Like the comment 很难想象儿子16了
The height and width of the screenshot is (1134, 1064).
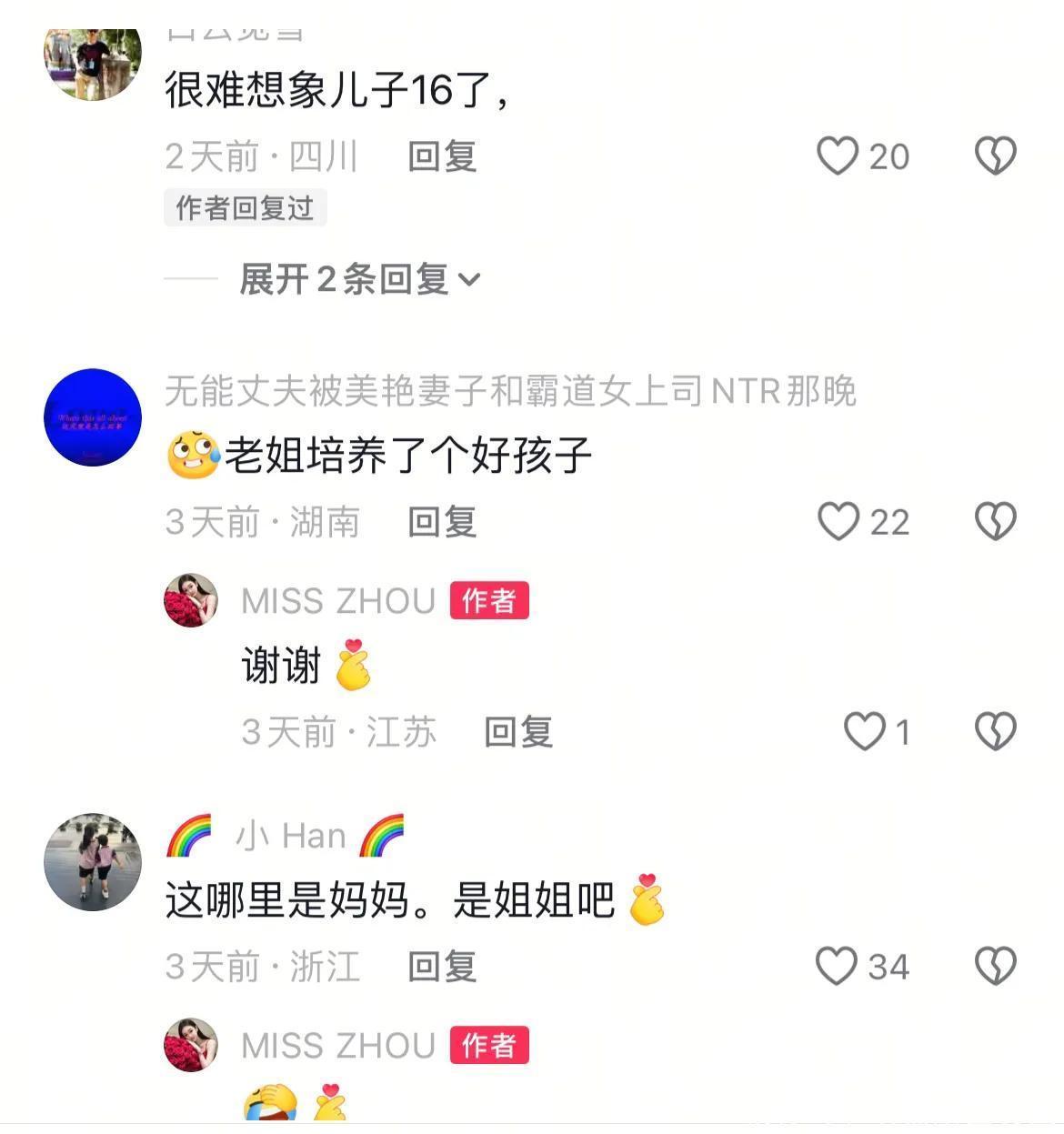838,156
